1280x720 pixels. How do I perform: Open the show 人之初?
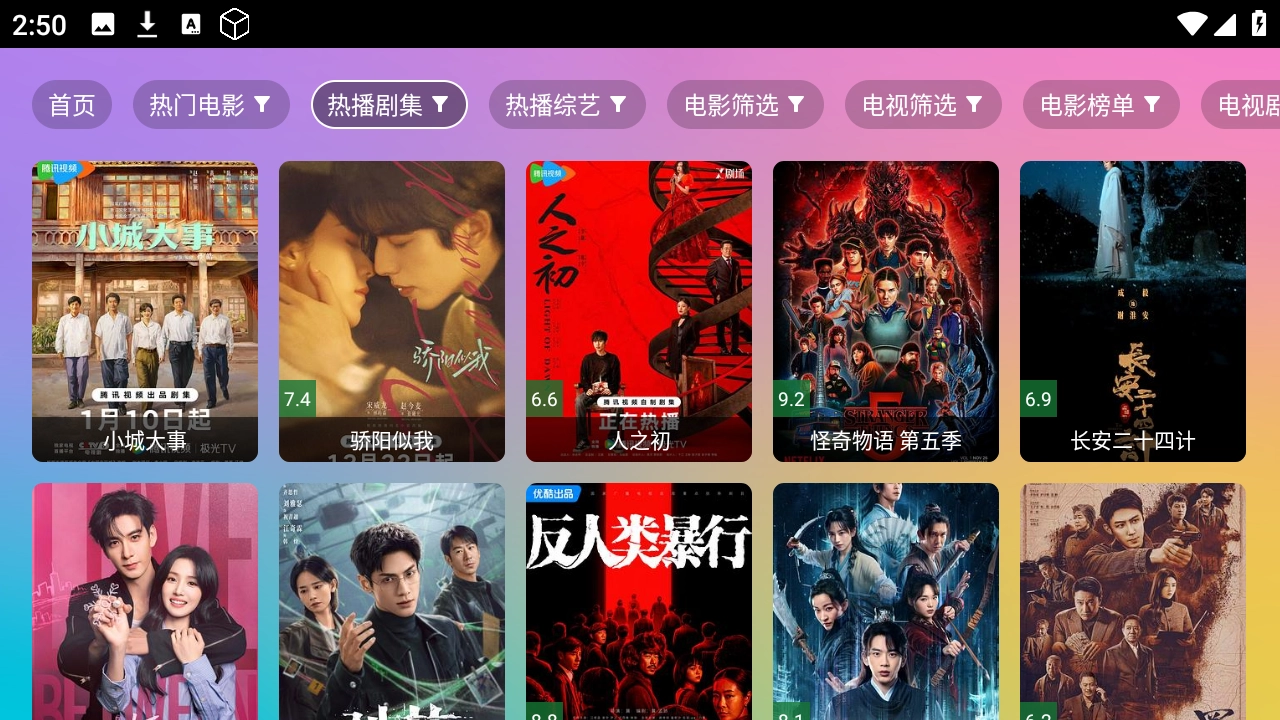point(639,311)
